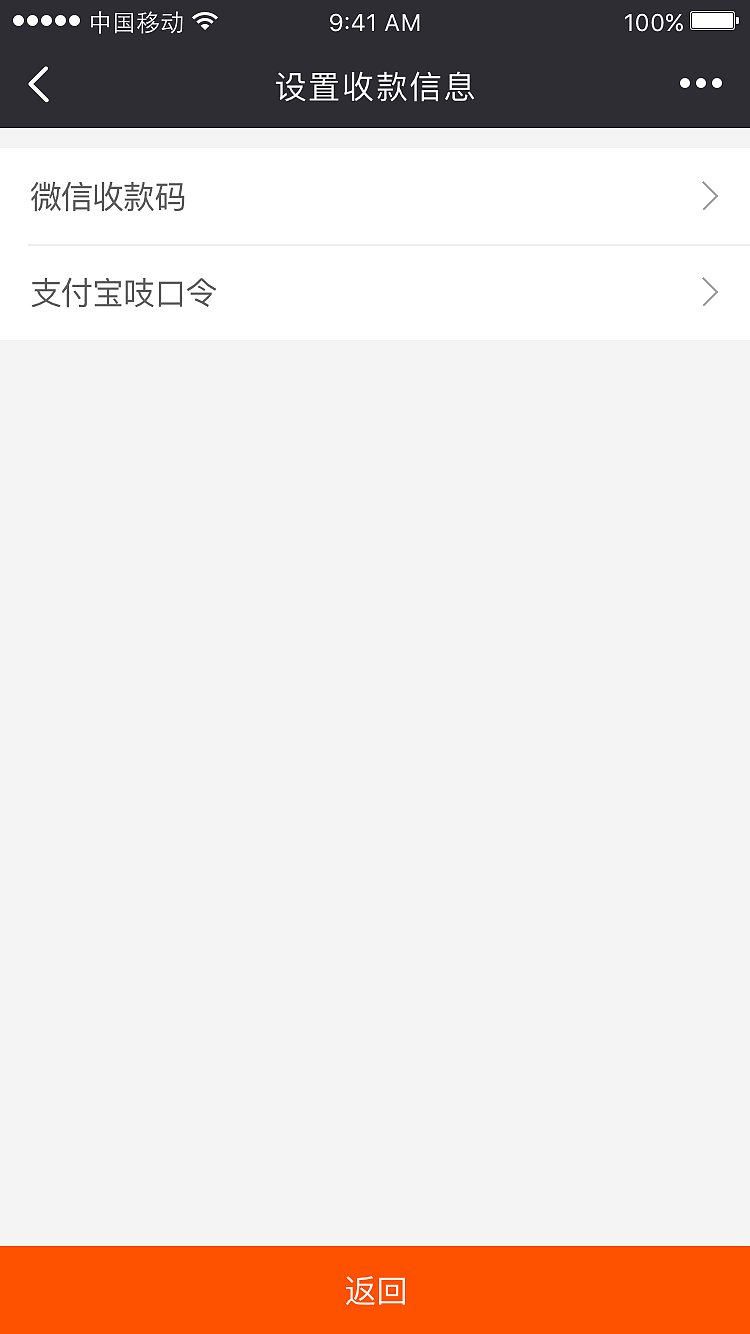Open the 微信收款码 setting
The width and height of the screenshot is (750, 1334).
point(375,197)
